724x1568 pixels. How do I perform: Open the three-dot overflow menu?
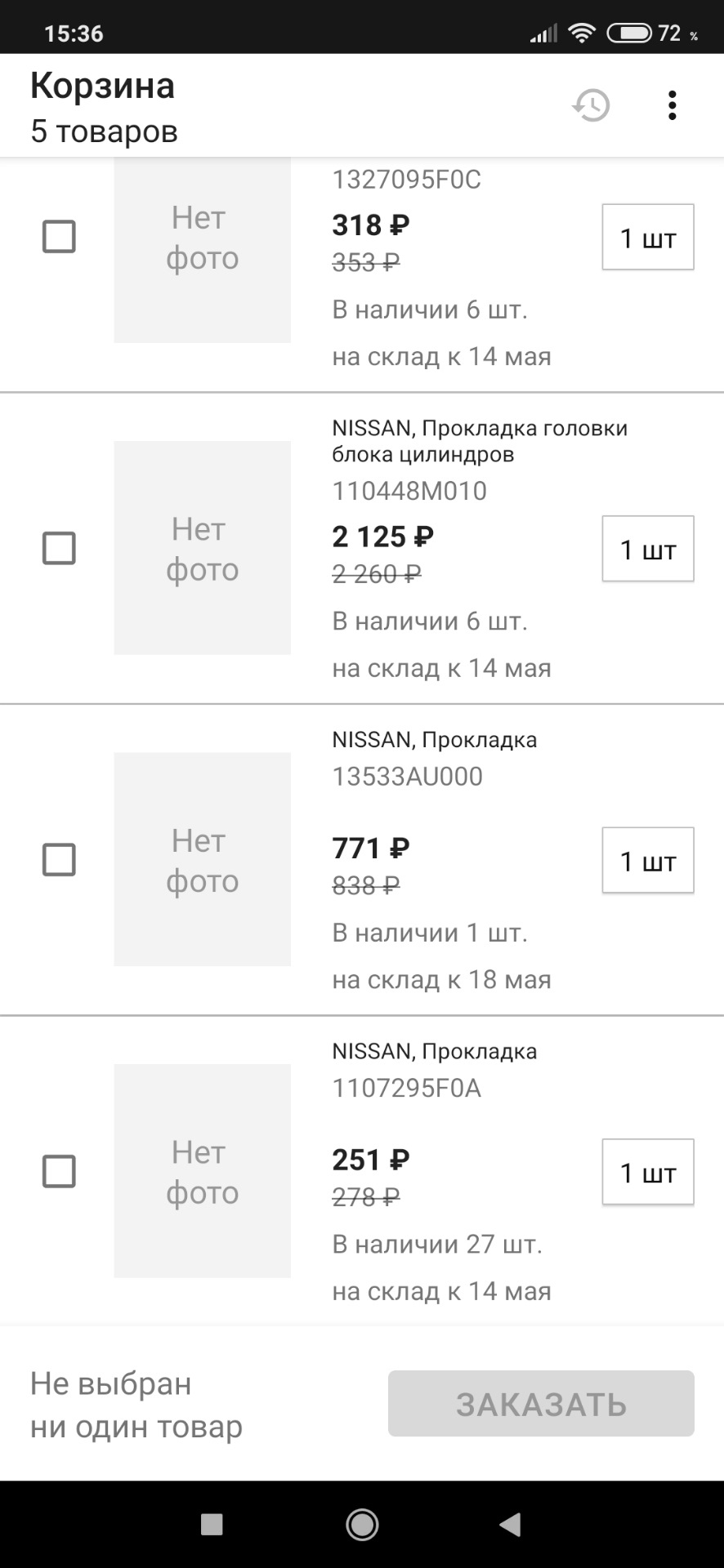click(673, 105)
